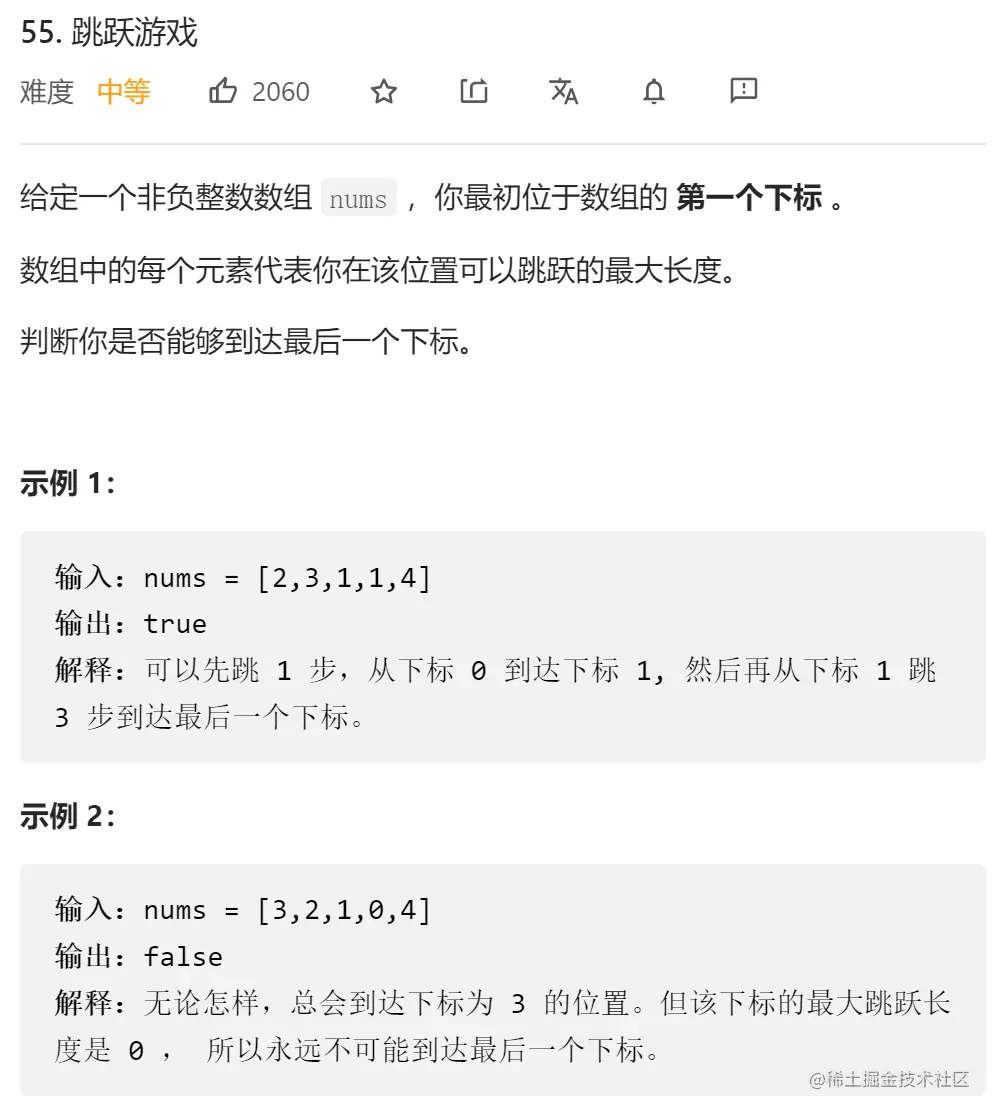Subscribe using the bell icon
Image resolution: width=998 pixels, height=1118 pixels.
[x=654, y=92]
